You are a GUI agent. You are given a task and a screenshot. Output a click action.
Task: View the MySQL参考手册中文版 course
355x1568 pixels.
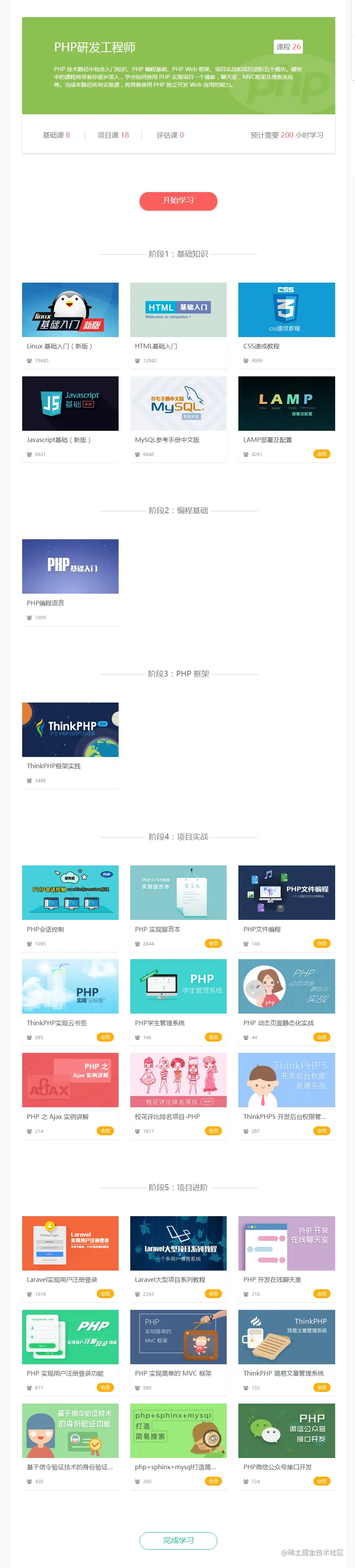pyautogui.click(x=178, y=404)
